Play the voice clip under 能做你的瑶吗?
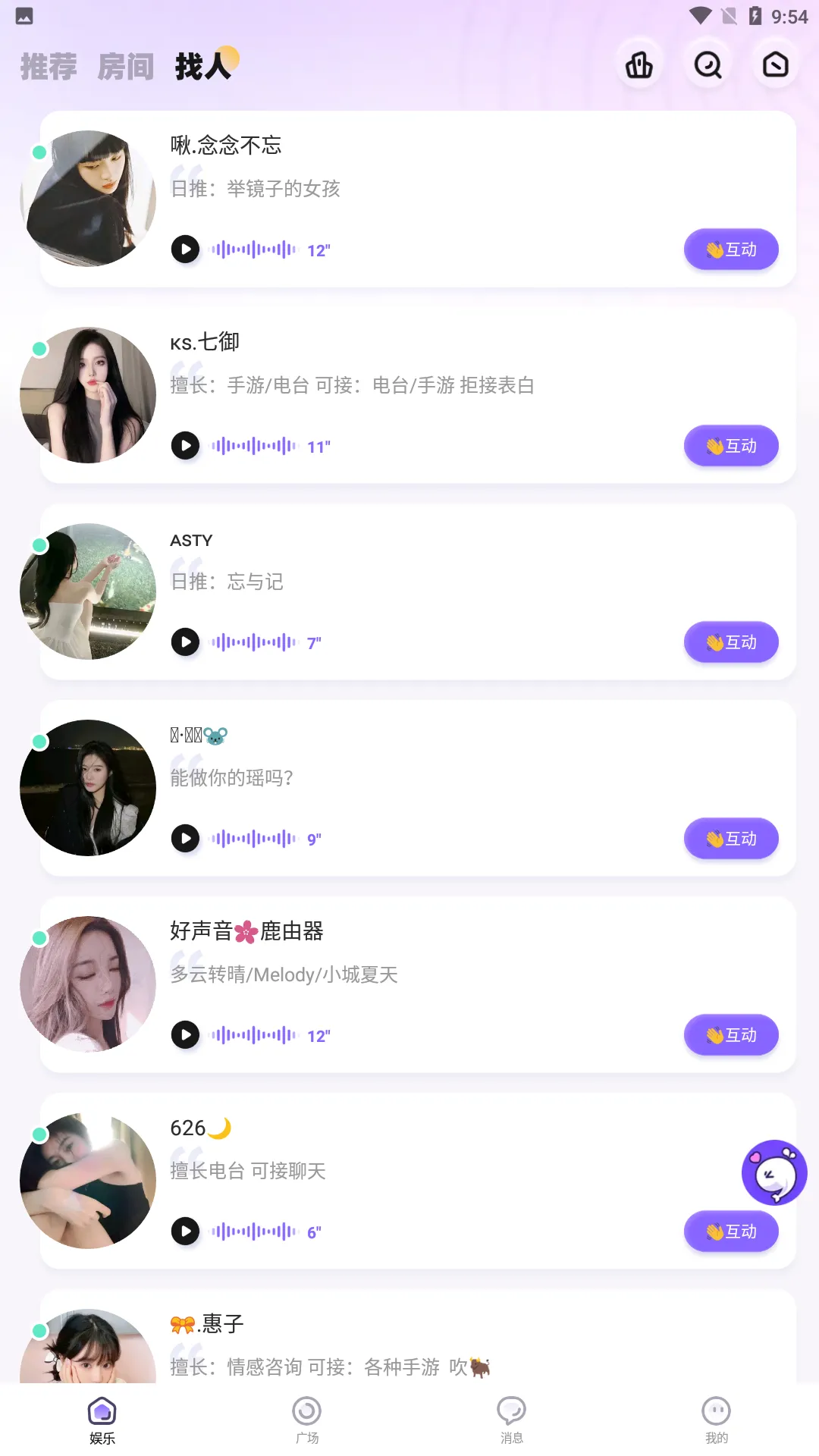Viewport: 819px width, 1456px height. click(185, 839)
